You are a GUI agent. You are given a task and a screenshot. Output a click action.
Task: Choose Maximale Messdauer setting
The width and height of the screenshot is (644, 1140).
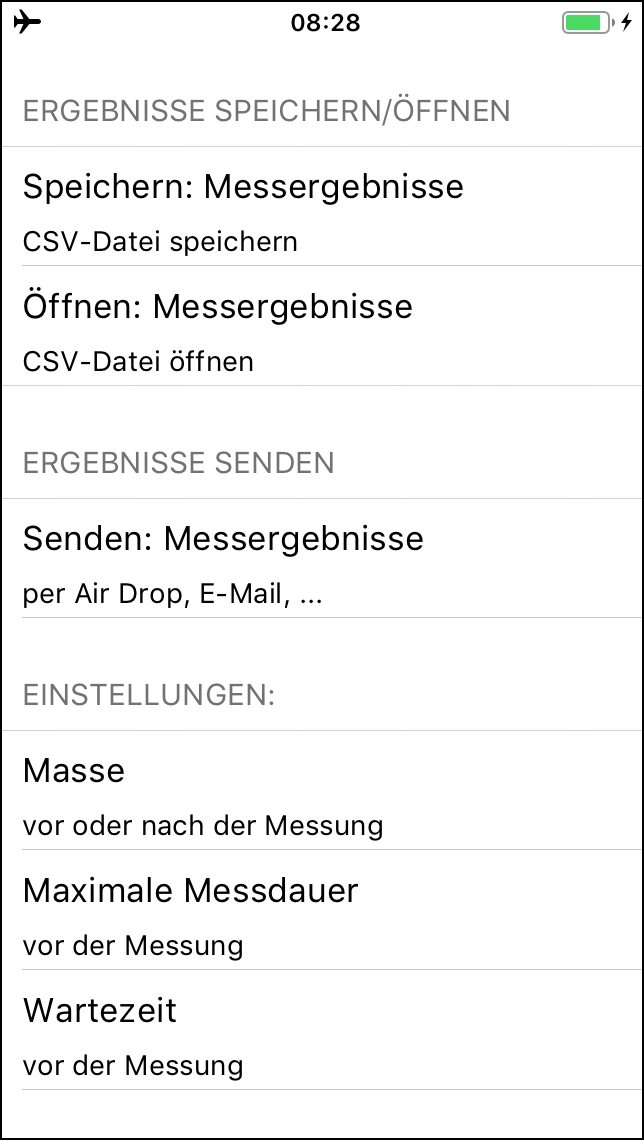[x=322, y=911]
